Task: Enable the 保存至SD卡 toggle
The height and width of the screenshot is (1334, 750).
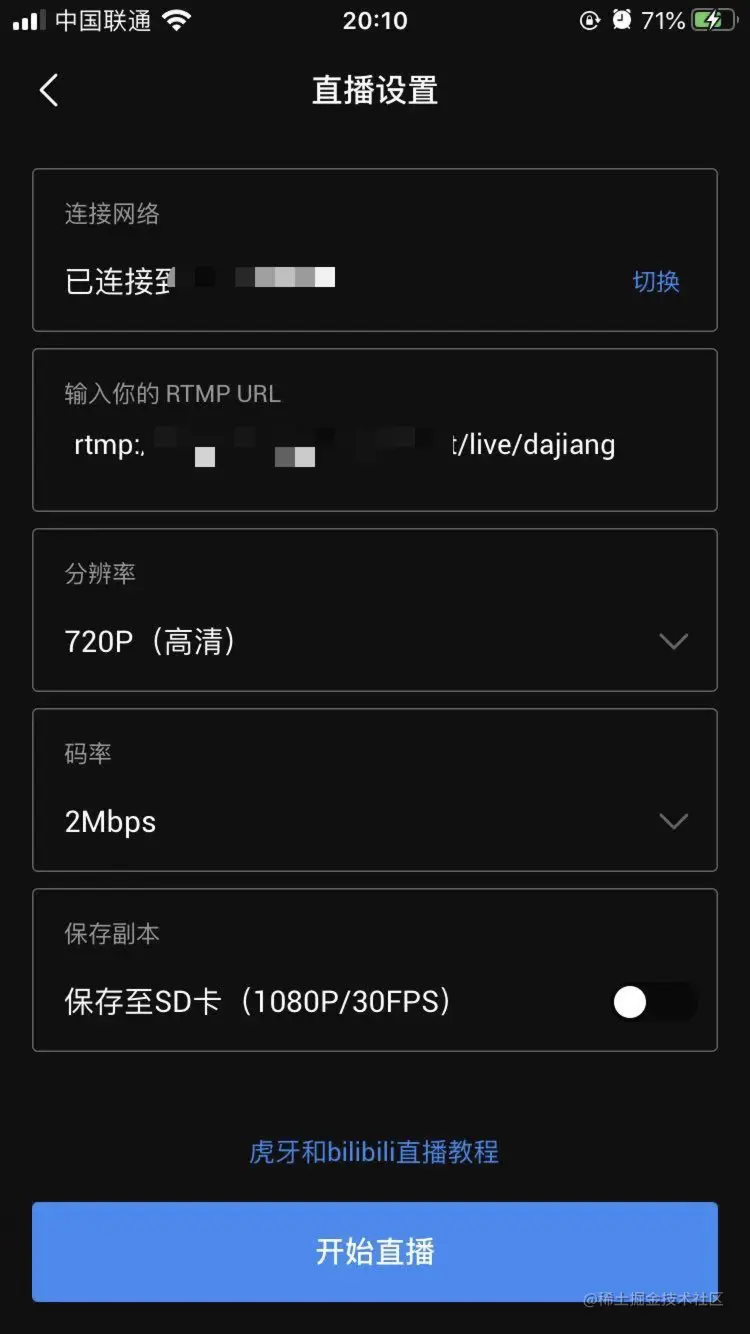Action: (x=654, y=1002)
